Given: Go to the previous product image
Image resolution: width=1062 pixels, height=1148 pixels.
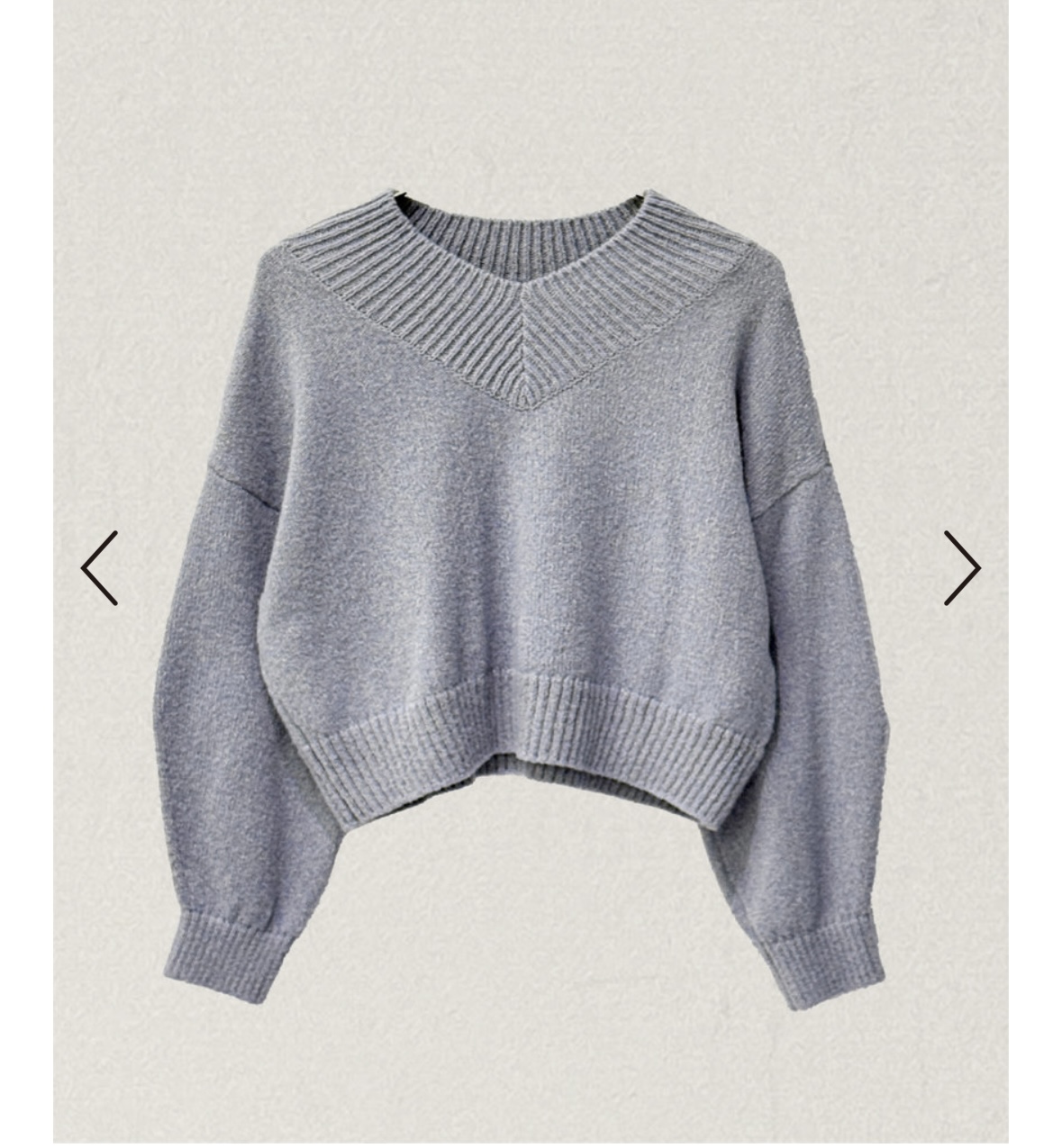Looking at the screenshot, I should (99, 568).
